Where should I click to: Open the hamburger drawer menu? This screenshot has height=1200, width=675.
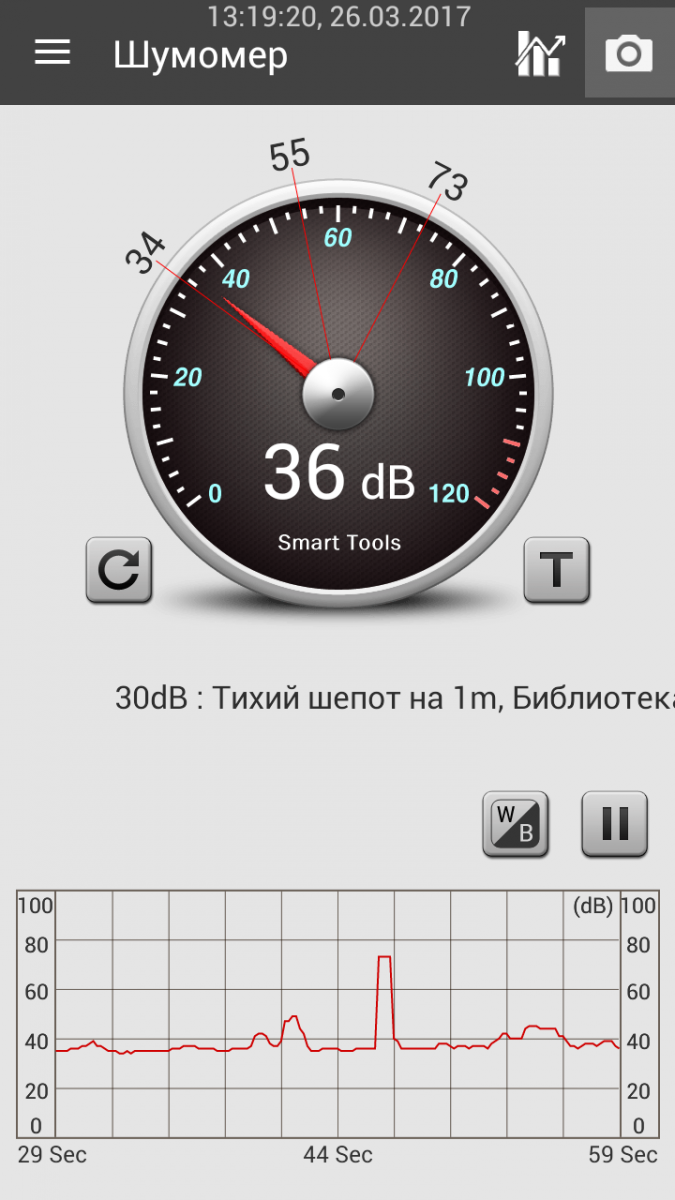click(52, 53)
